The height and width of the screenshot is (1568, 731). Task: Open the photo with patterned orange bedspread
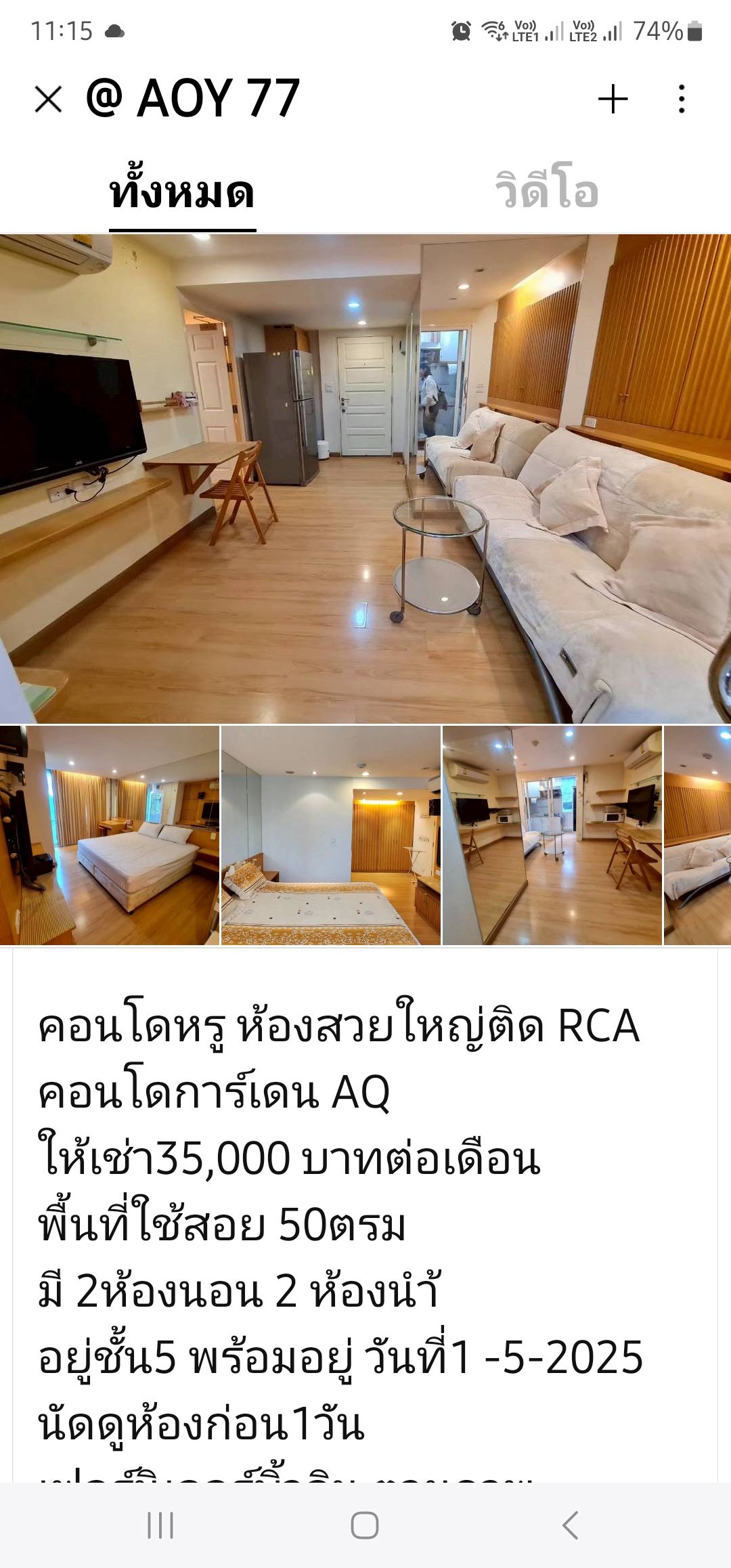tap(330, 835)
